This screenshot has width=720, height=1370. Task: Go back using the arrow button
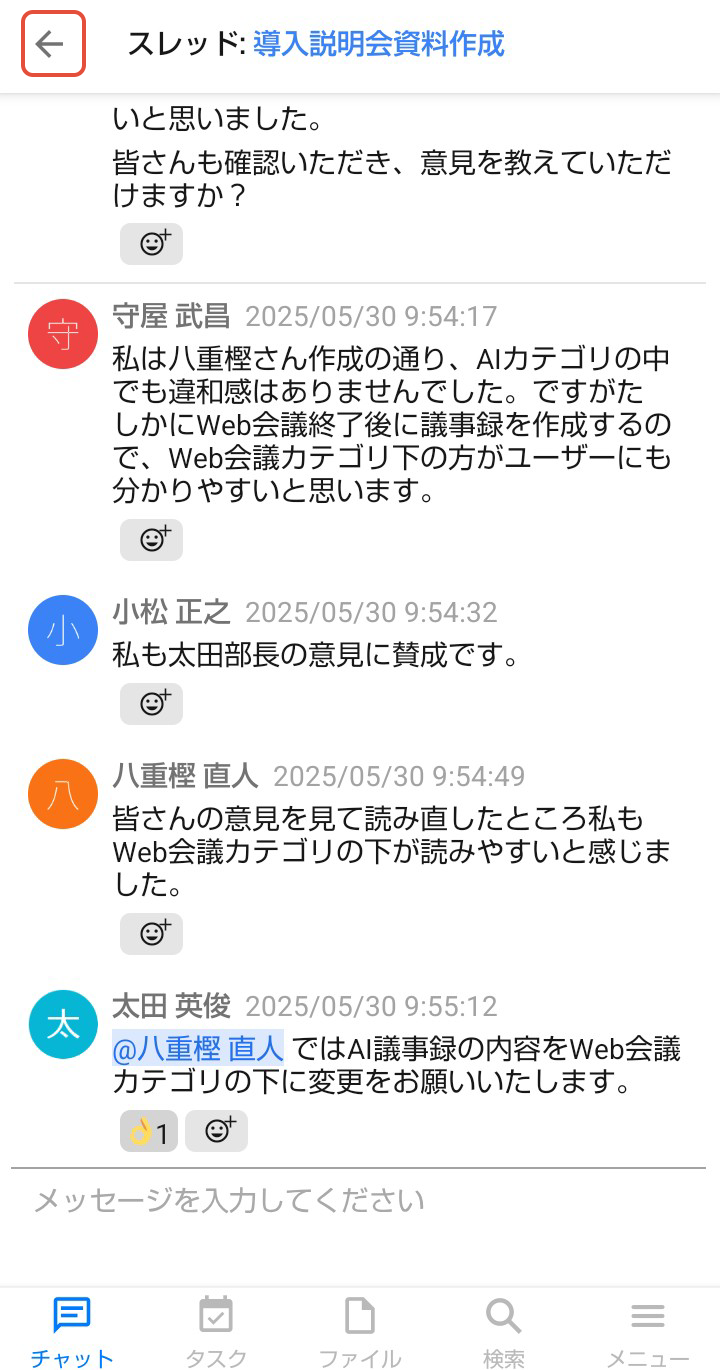(x=53, y=44)
